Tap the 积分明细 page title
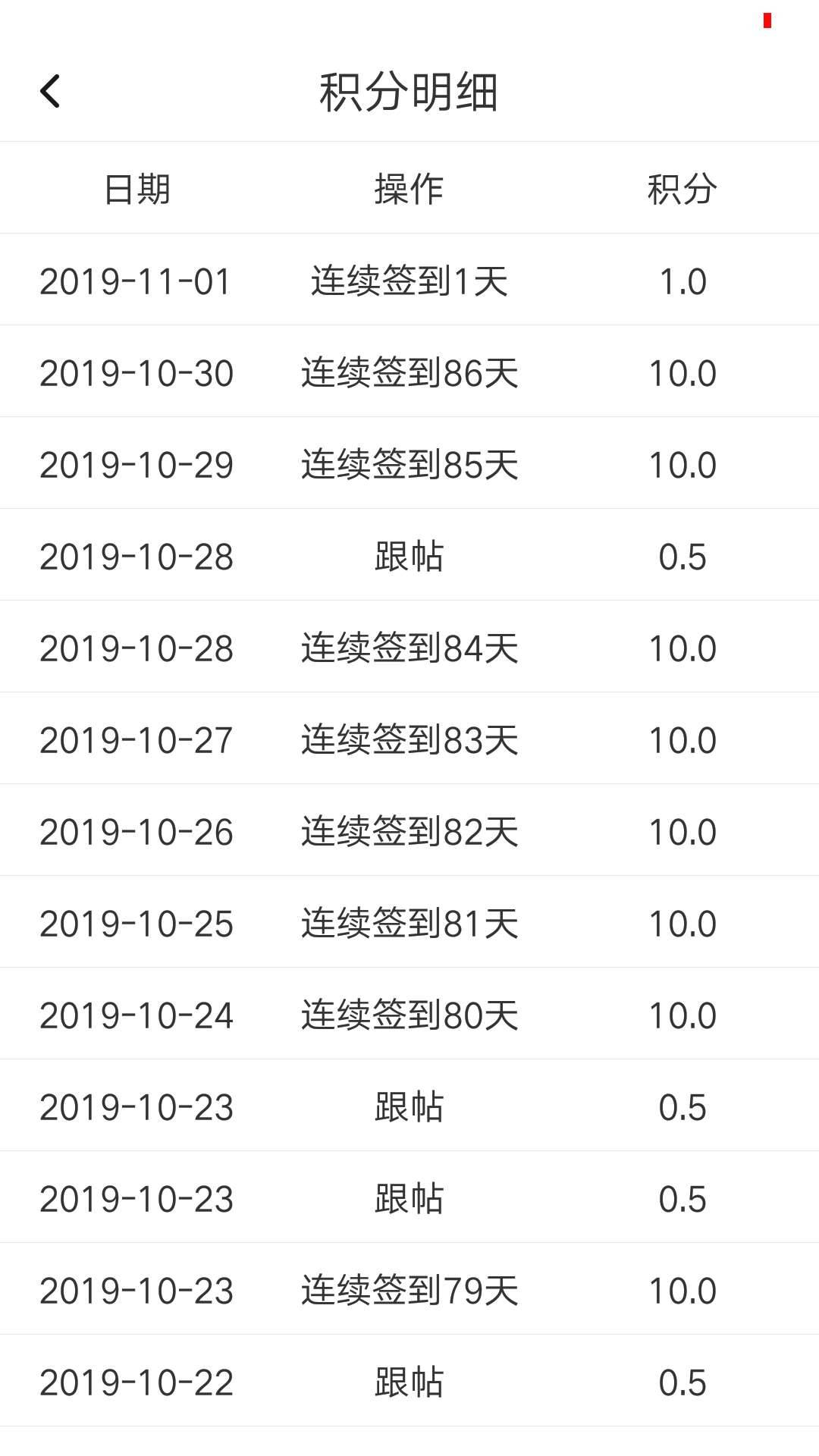The image size is (819, 1456). 409,91
